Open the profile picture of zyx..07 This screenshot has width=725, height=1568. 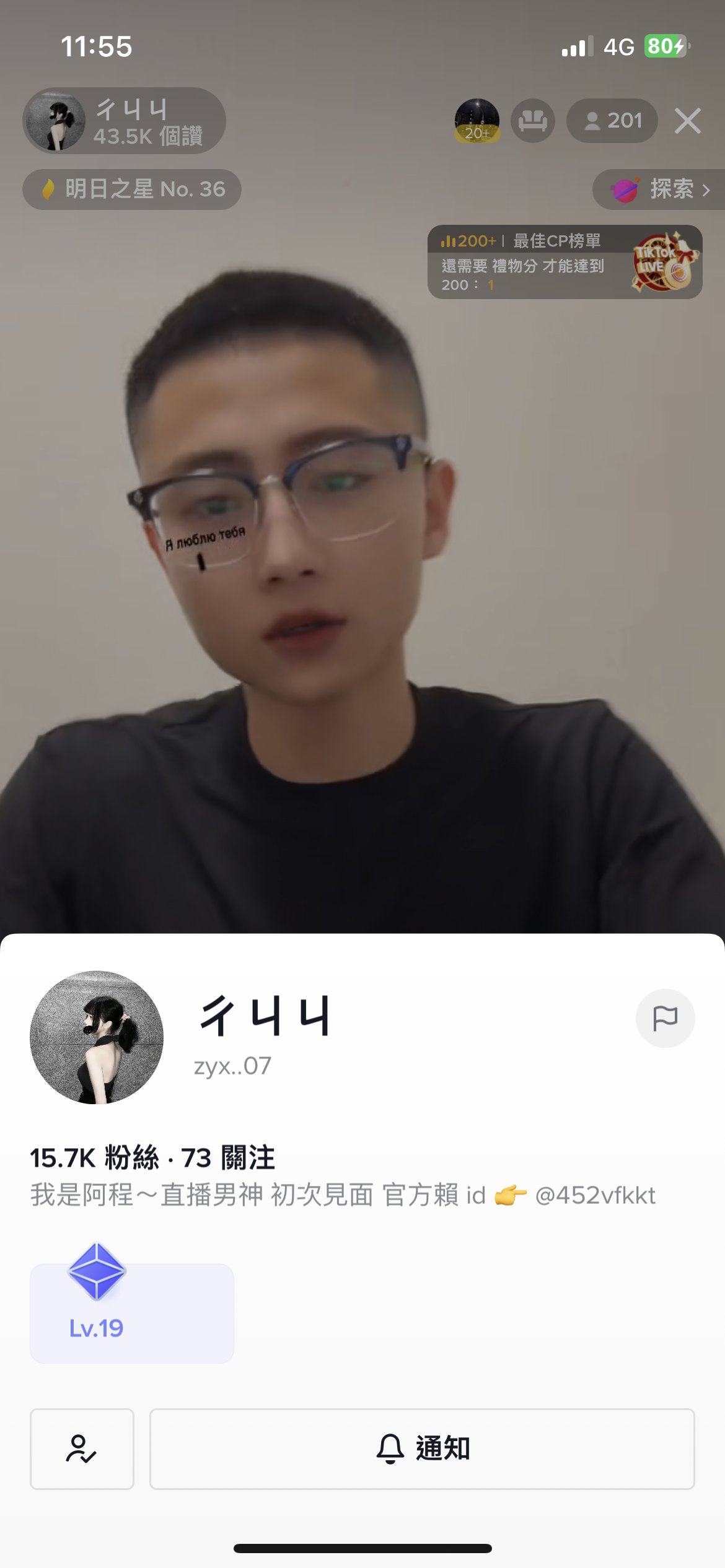97,1037
